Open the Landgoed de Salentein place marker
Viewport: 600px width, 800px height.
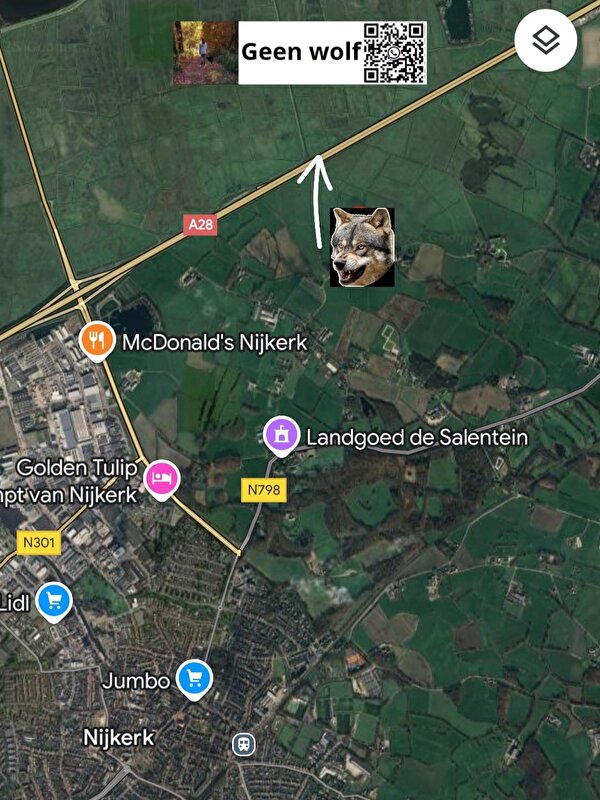tap(281, 436)
